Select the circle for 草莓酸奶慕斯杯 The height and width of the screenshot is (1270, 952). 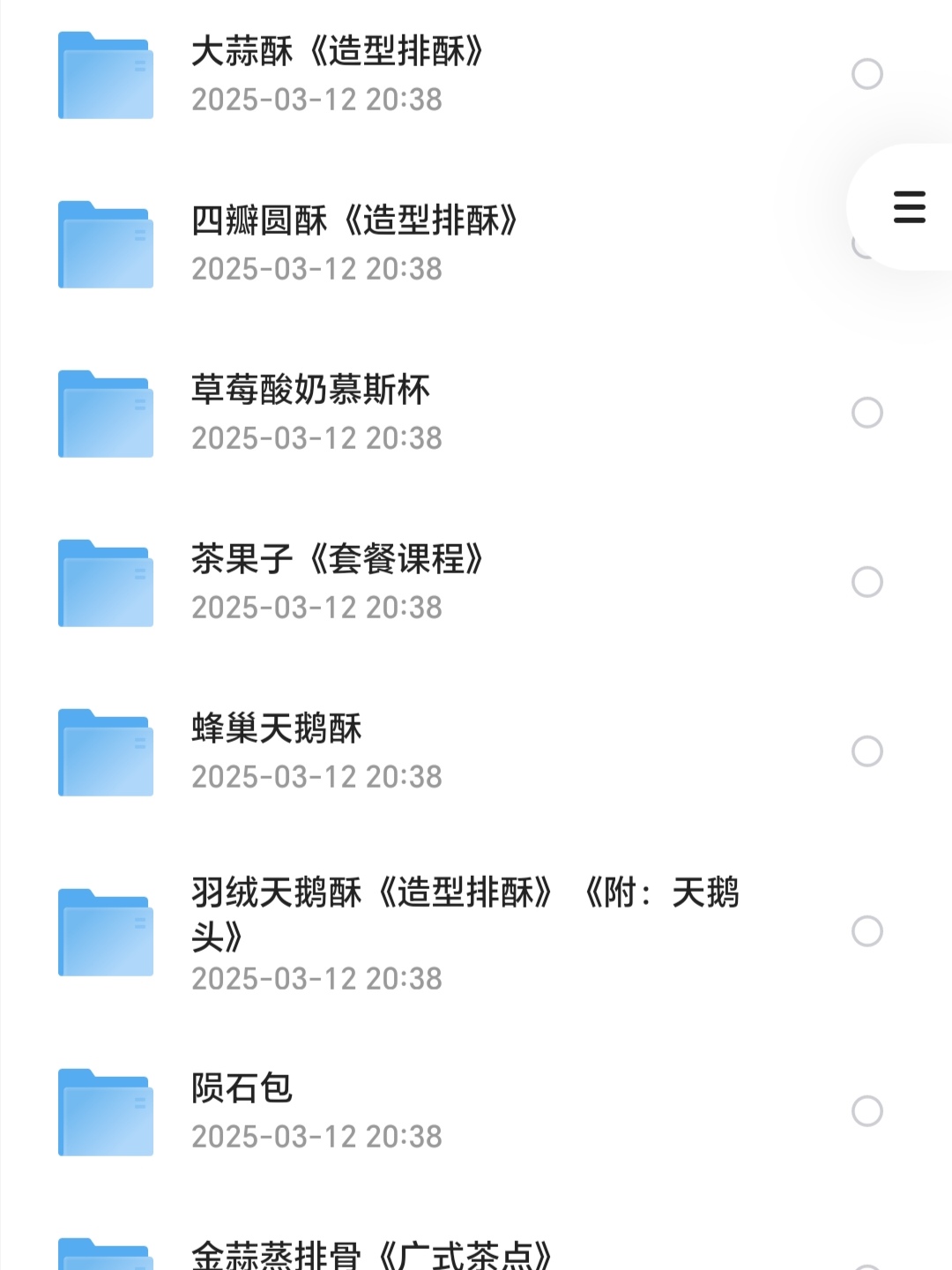867,413
